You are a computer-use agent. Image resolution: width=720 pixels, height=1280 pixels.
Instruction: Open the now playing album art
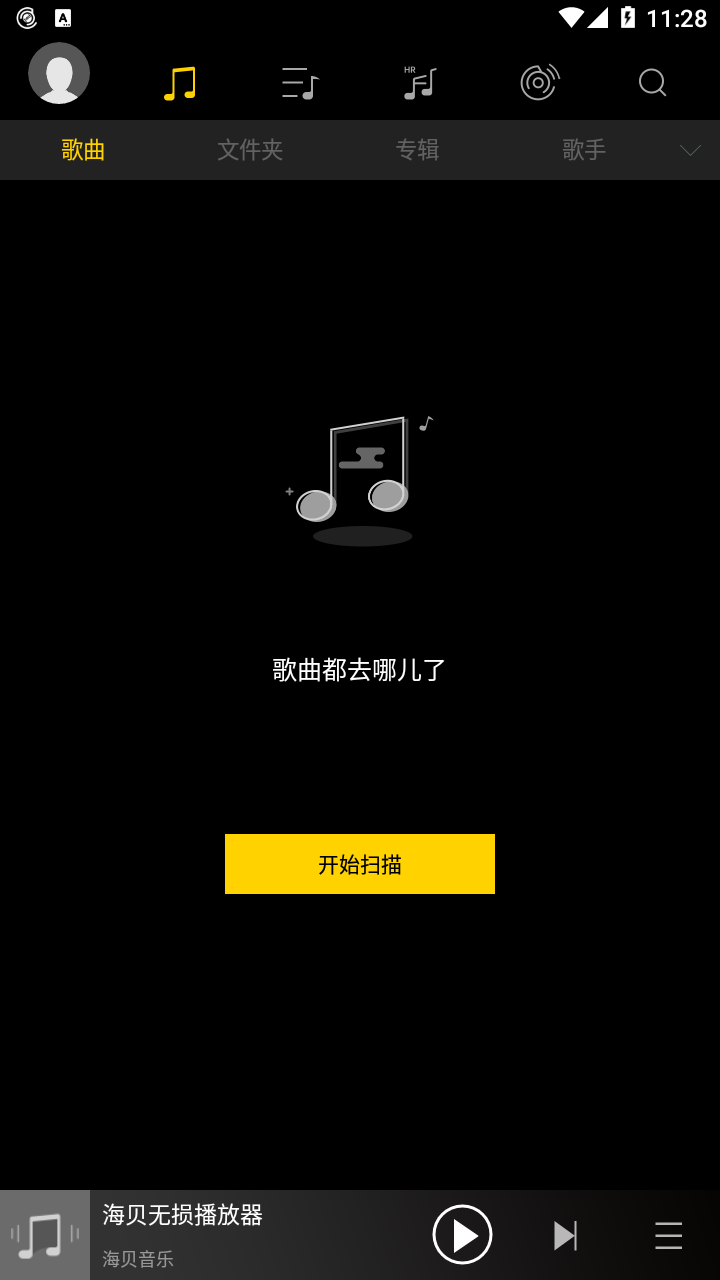[x=45, y=1235]
